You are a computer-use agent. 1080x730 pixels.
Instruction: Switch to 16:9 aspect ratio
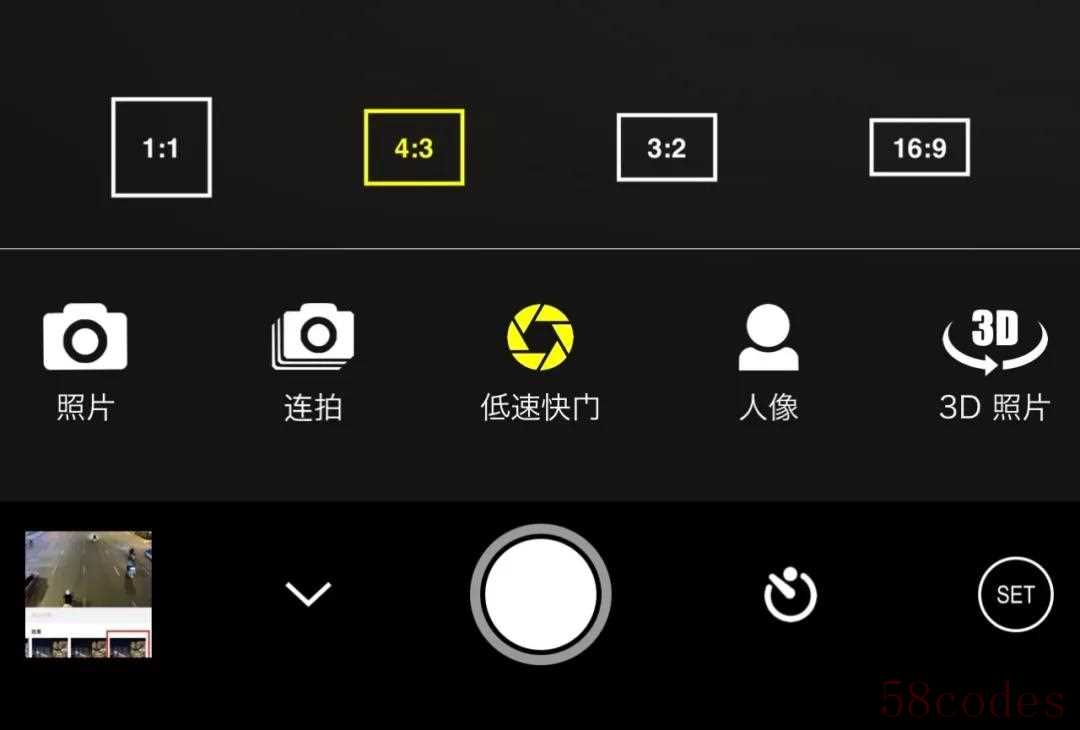pyautogui.click(x=919, y=147)
